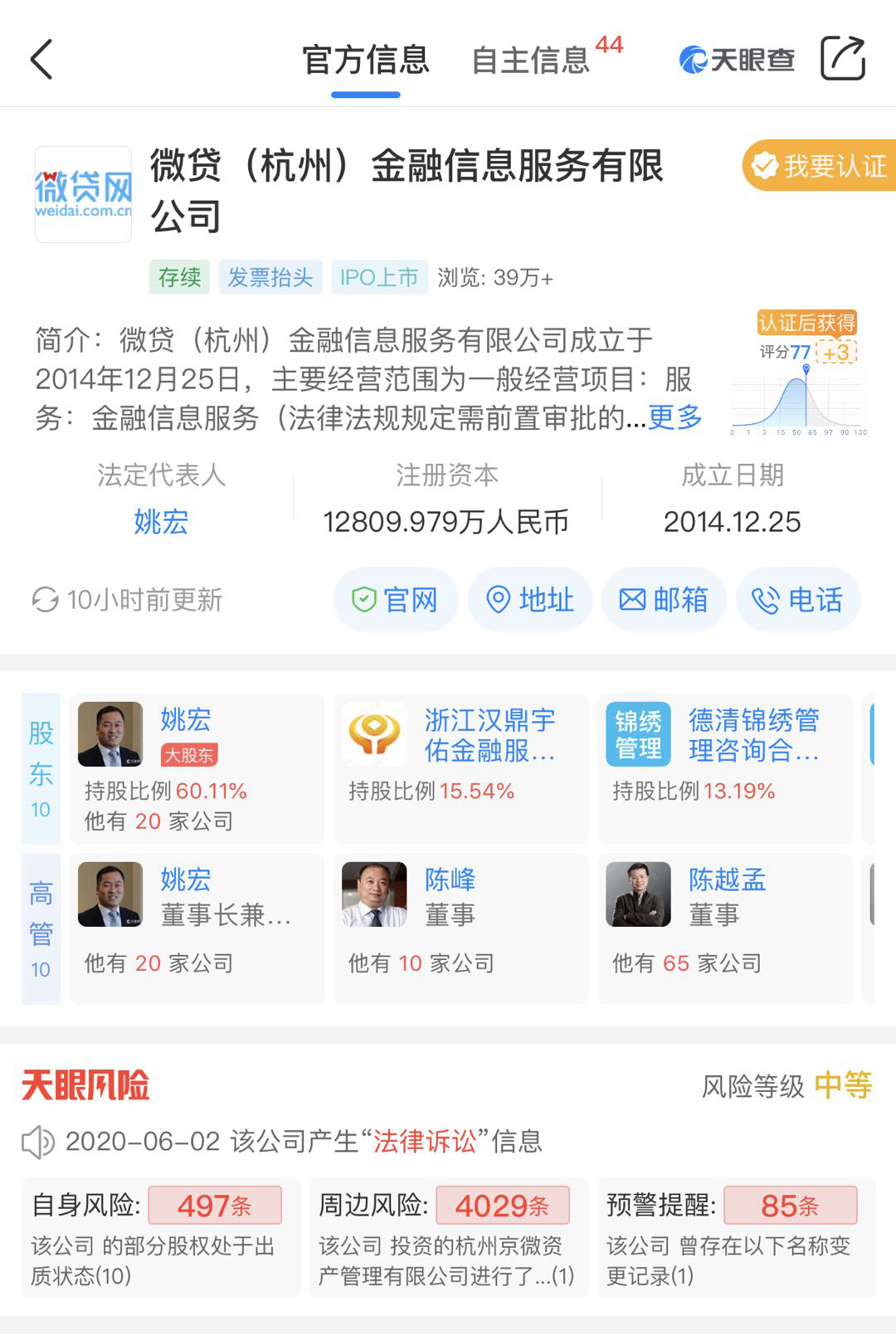The height and width of the screenshot is (1335, 896).
Task: Open executive card for 陈越孟
Action: [724, 928]
